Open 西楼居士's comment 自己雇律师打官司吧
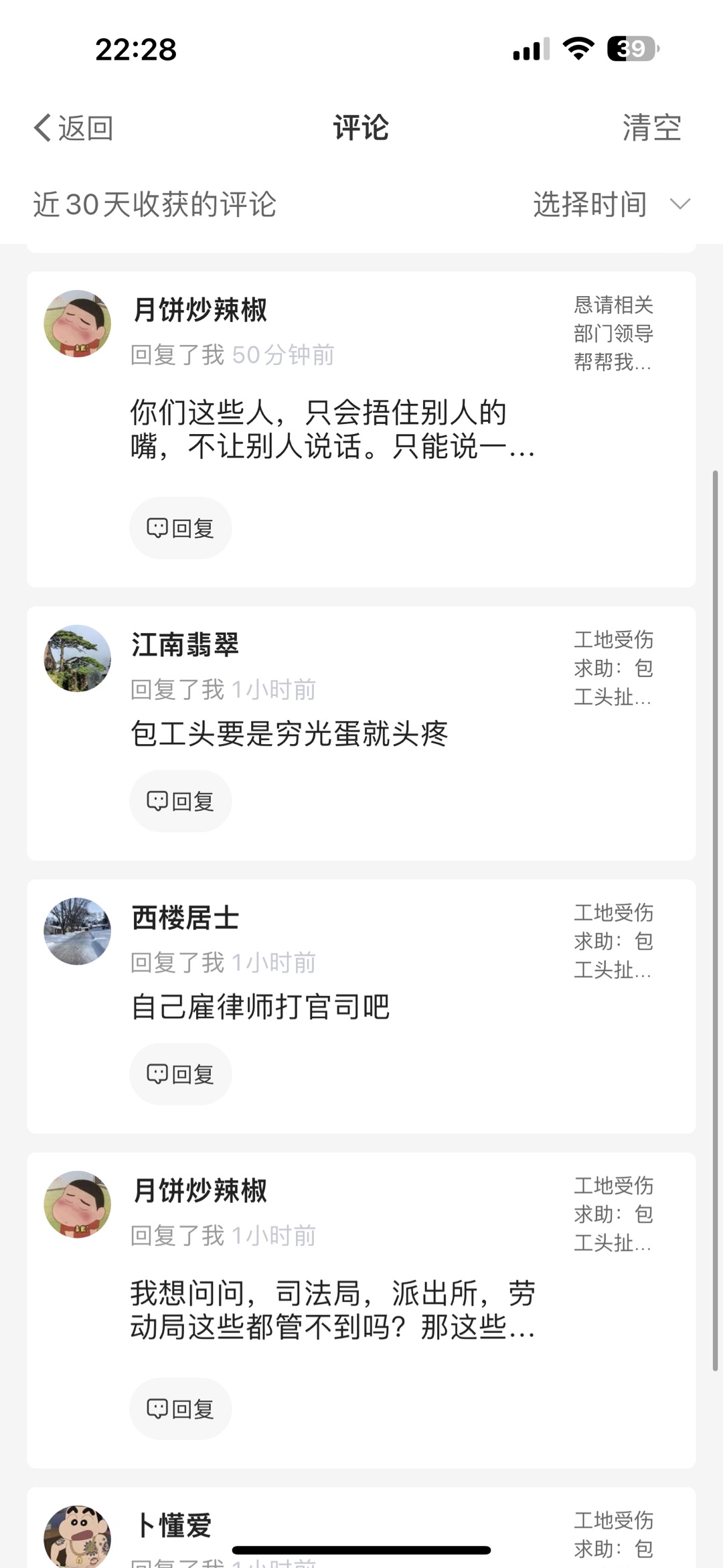This screenshot has width=723, height=1568. [260, 1006]
